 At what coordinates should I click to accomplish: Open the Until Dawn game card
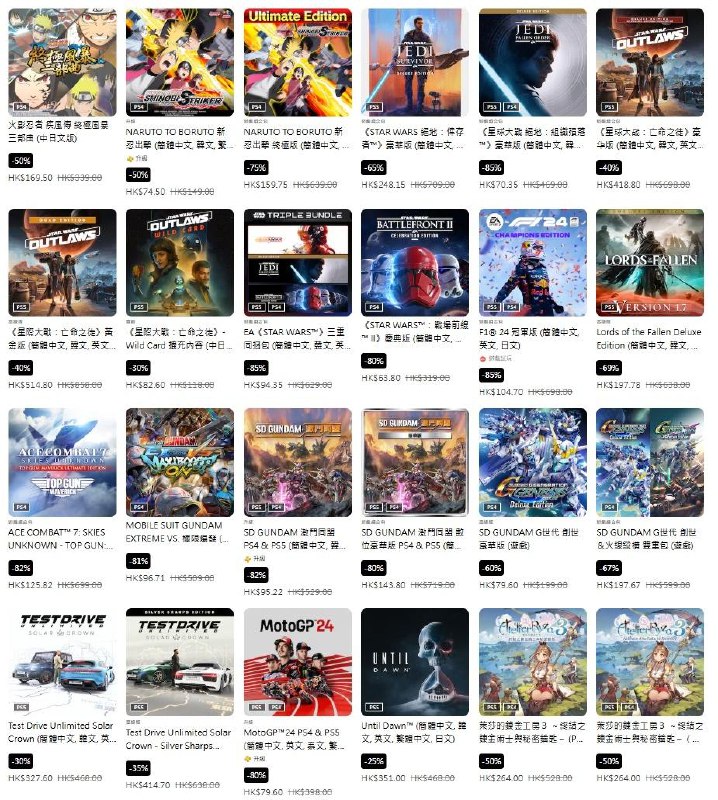click(415, 661)
